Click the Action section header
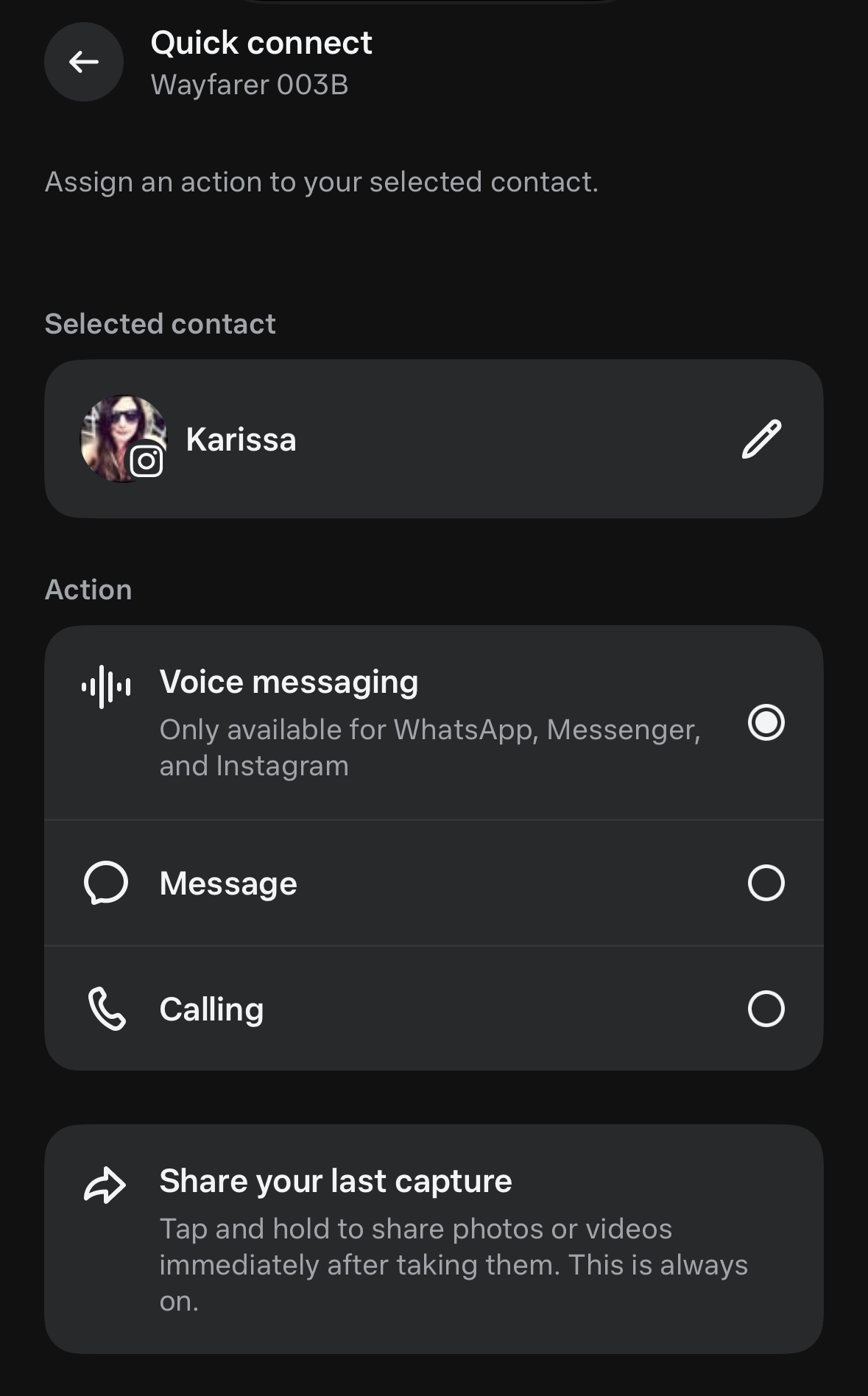This screenshot has height=1396, width=868. point(88,588)
